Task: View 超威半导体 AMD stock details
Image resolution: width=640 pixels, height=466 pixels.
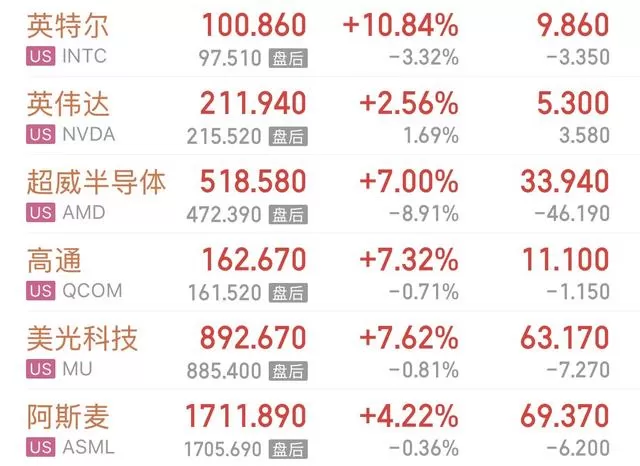Action: tap(320, 194)
